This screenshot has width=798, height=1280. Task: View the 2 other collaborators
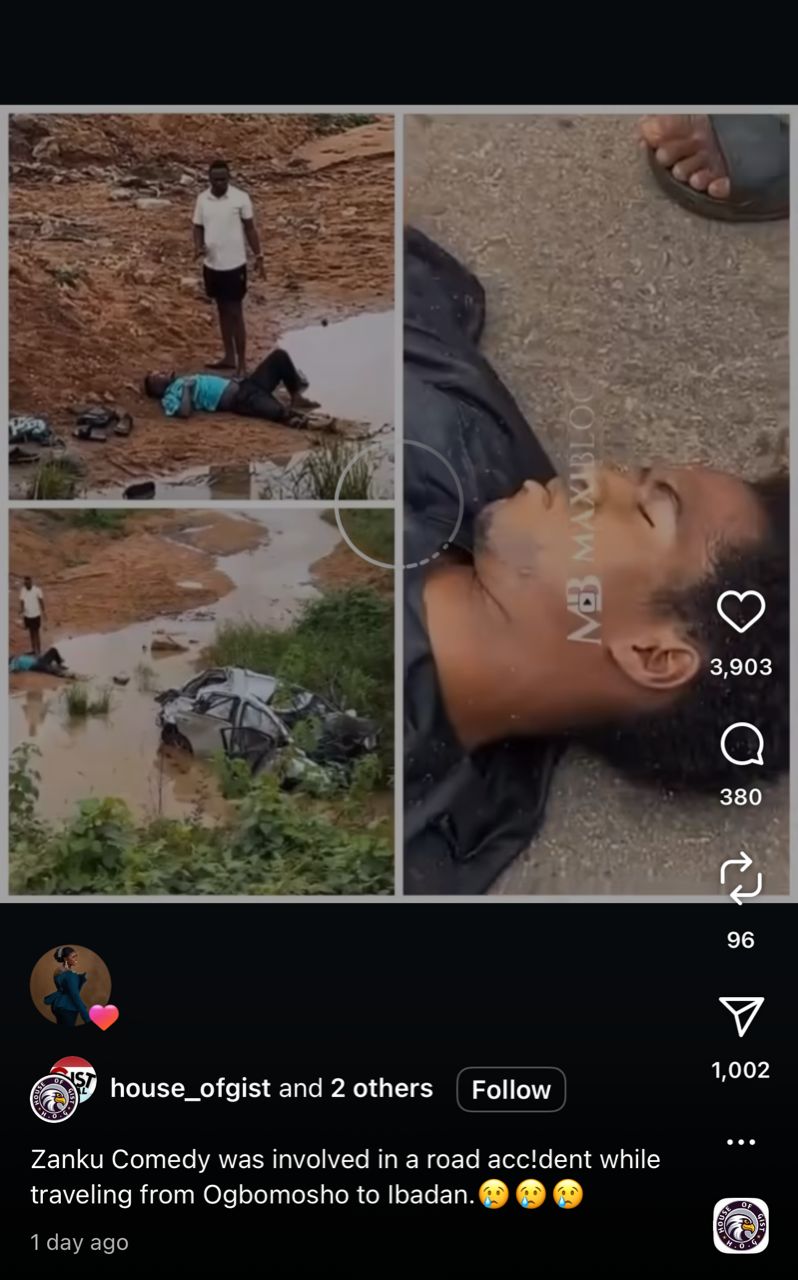381,1088
